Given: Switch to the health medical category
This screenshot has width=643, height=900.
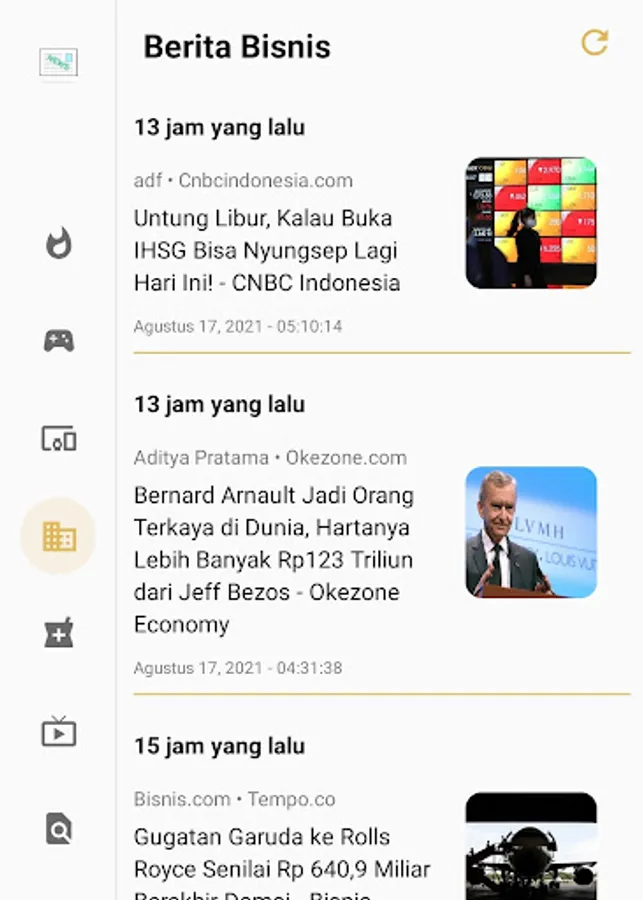Looking at the screenshot, I should coord(59,634).
